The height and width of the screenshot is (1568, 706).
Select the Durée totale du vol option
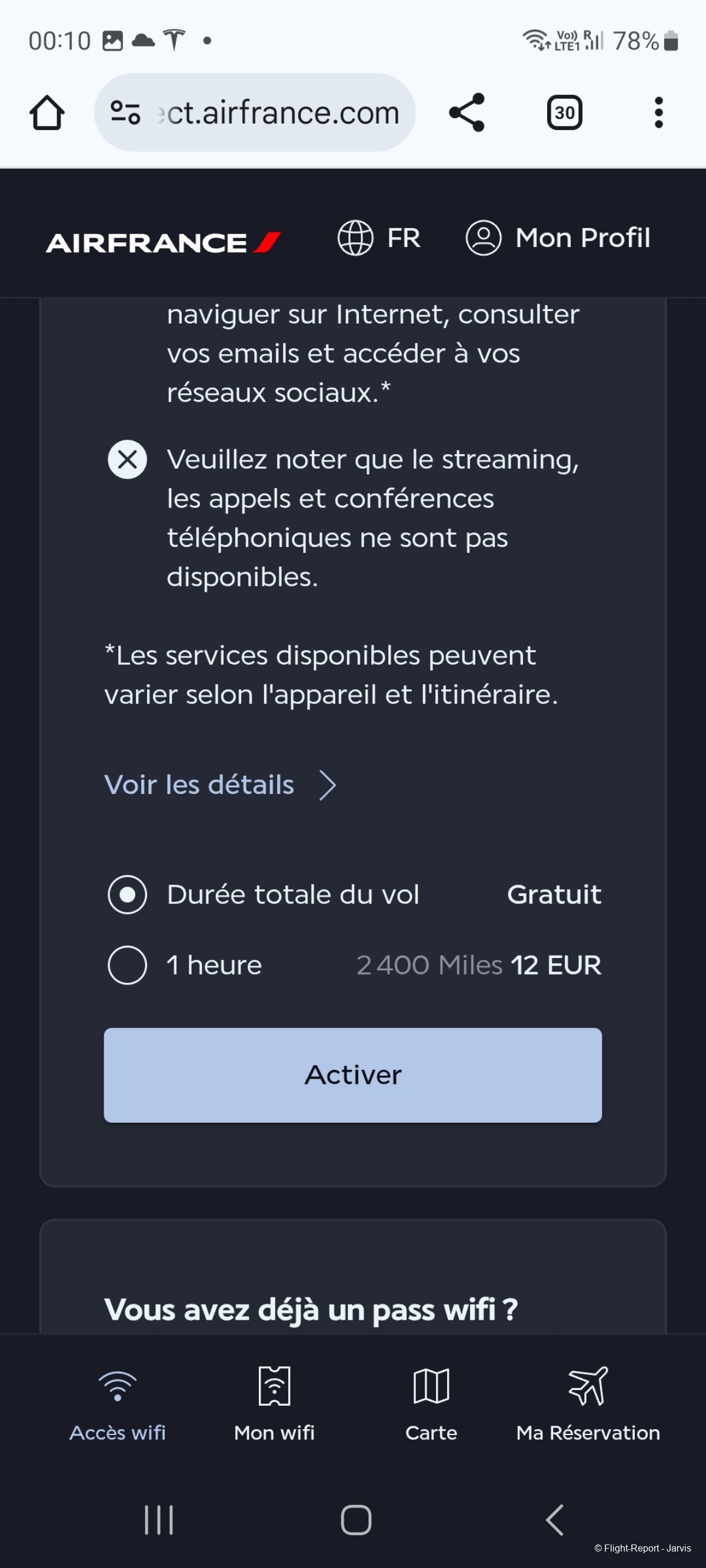(127, 894)
